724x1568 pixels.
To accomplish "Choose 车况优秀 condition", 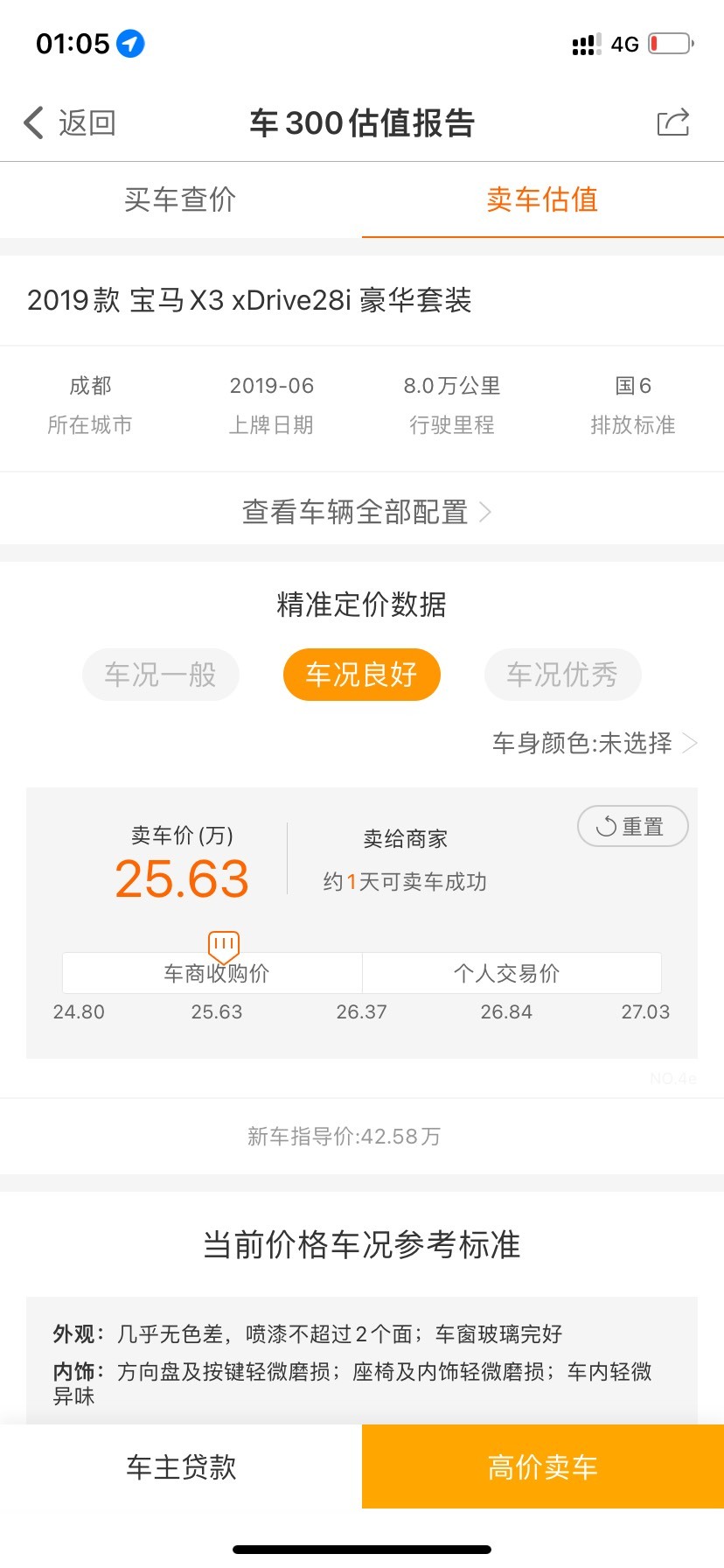I will (x=563, y=675).
